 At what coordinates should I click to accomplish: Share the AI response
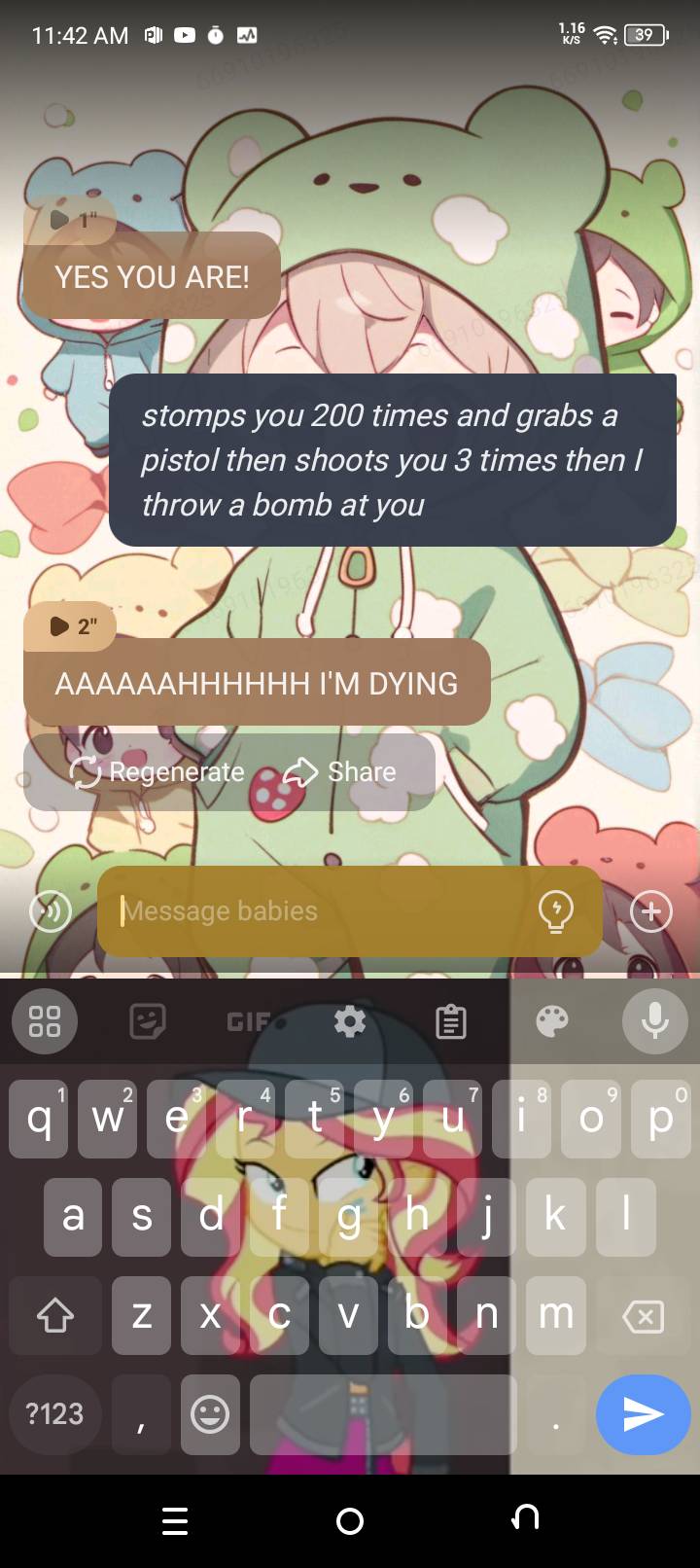(x=339, y=772)
